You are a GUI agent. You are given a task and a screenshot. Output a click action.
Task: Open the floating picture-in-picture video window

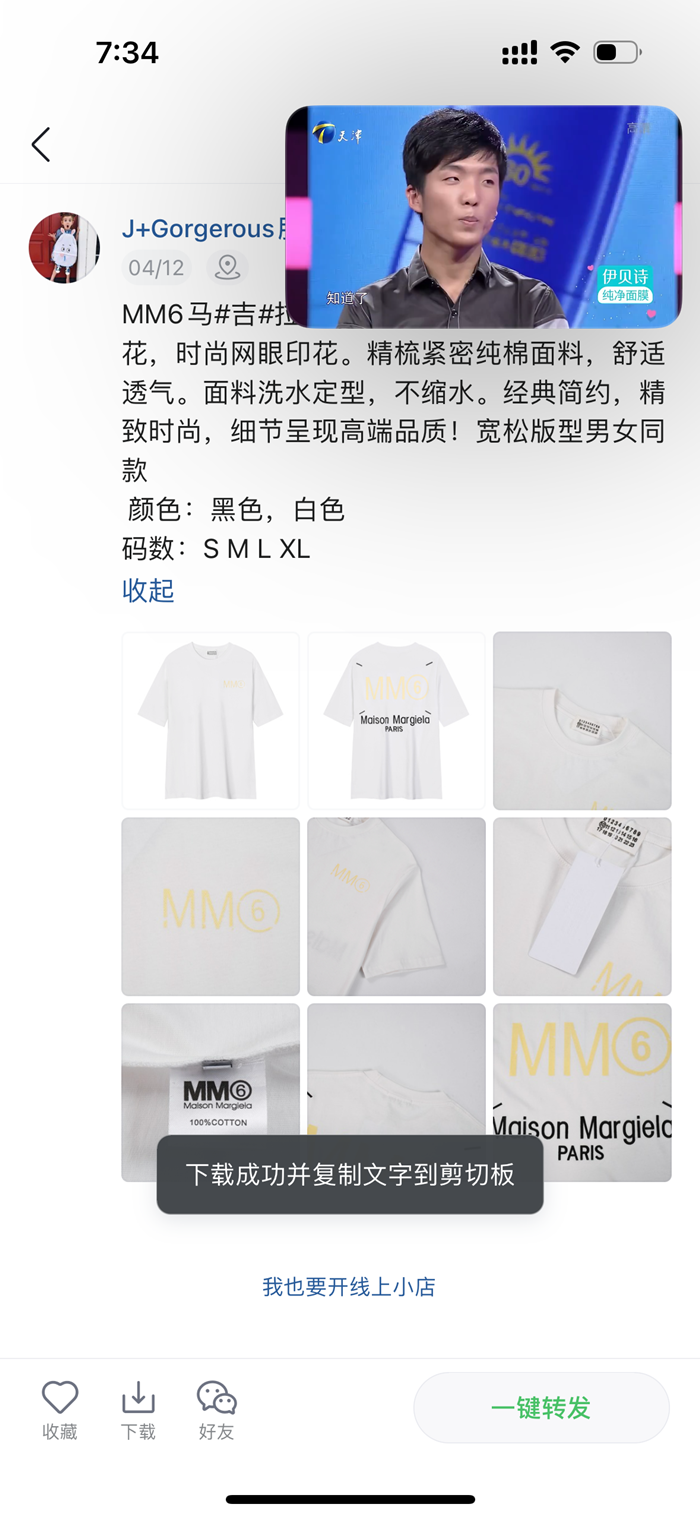pyautogui.click(x=483, y=217)
